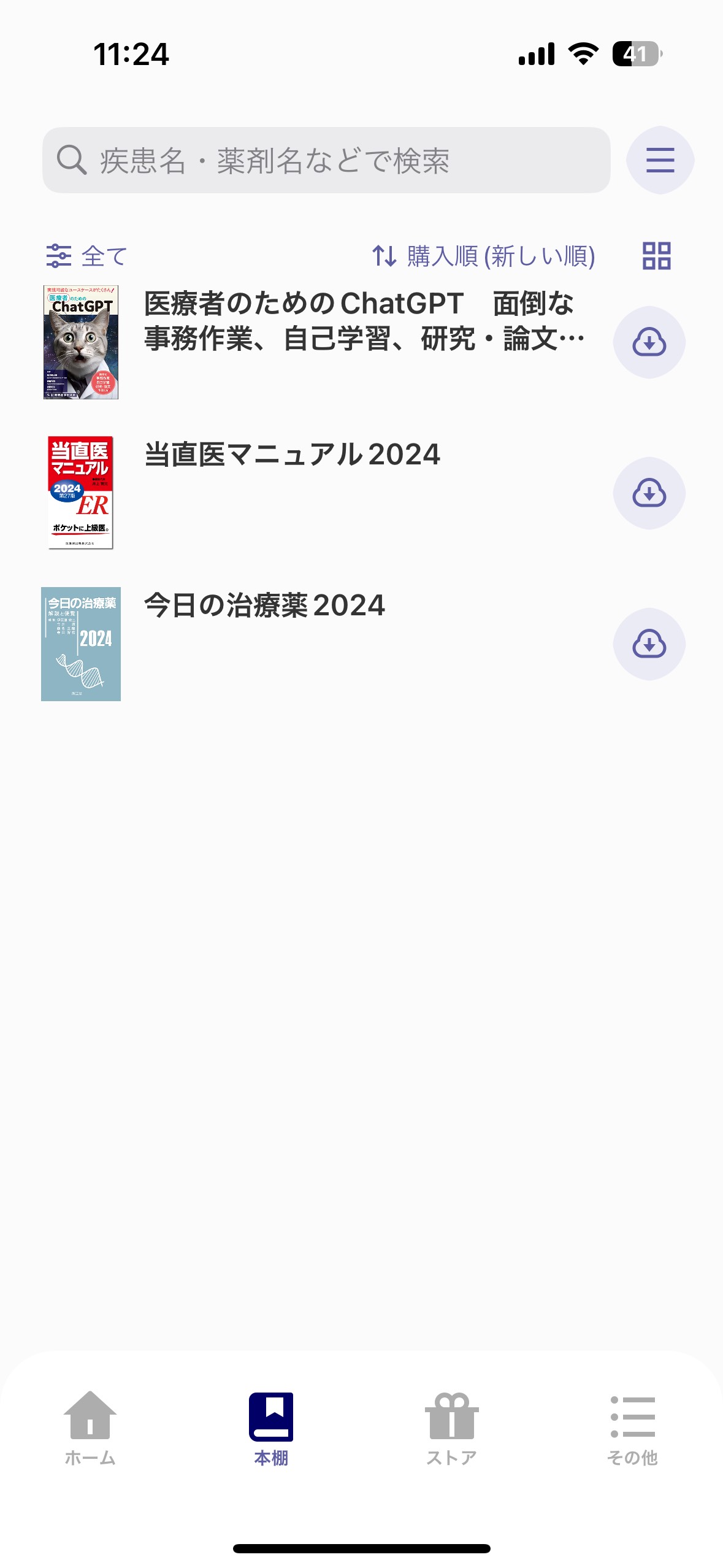Open the book 今日の治療薬2024

point(264,606)
